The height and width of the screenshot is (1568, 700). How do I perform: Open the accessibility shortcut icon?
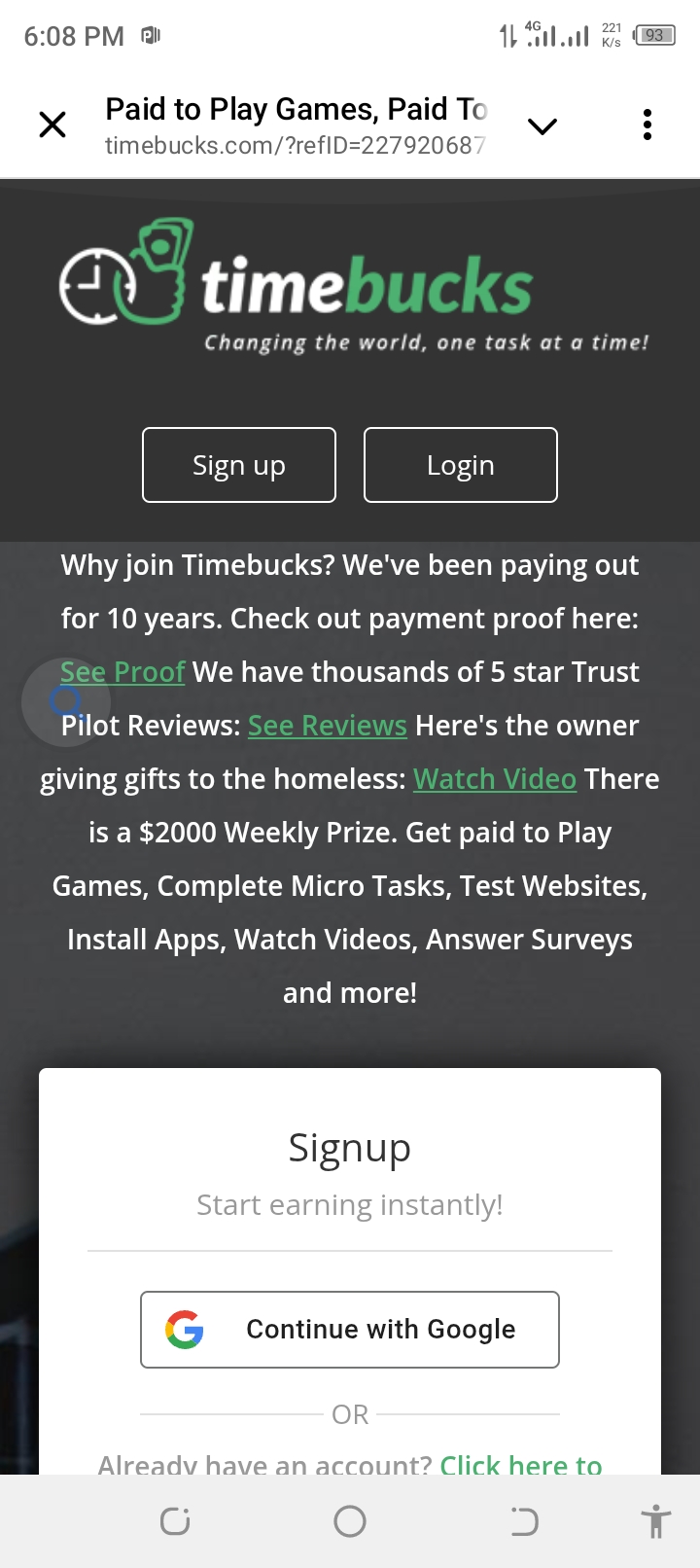point(656,1521)
